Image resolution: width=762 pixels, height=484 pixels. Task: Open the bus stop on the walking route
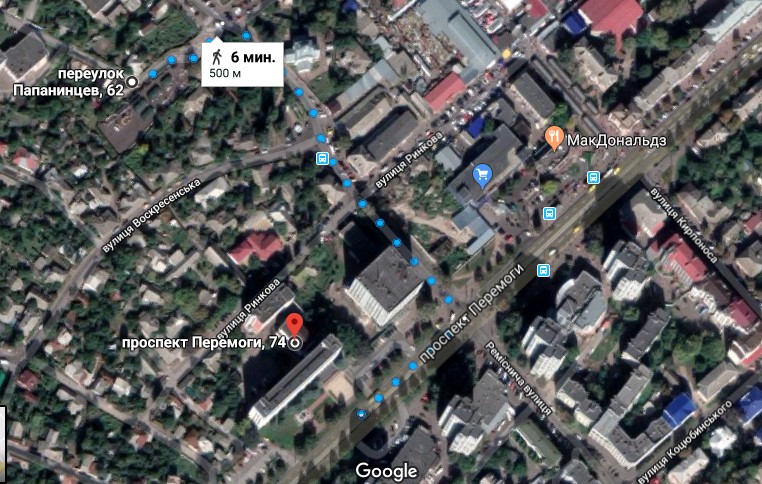pos(323,158)
